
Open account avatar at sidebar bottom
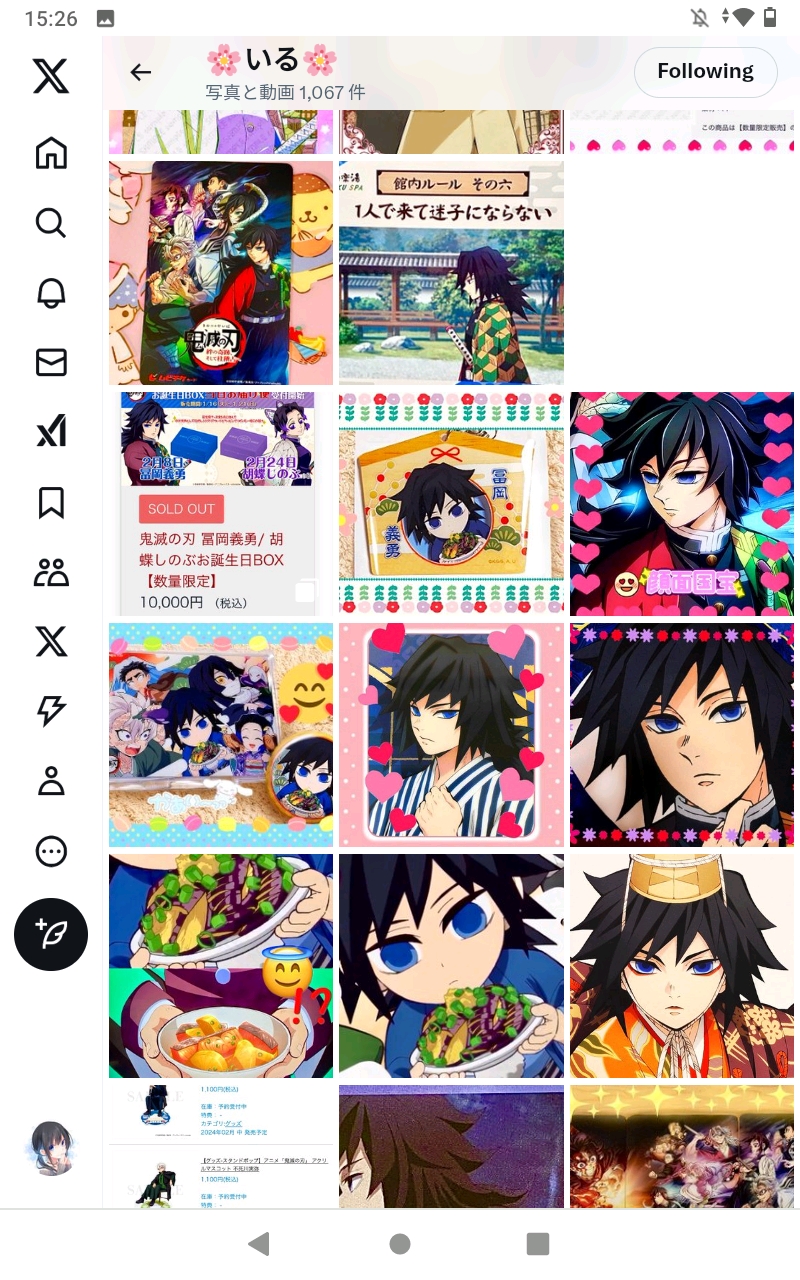pos(51,1147)
